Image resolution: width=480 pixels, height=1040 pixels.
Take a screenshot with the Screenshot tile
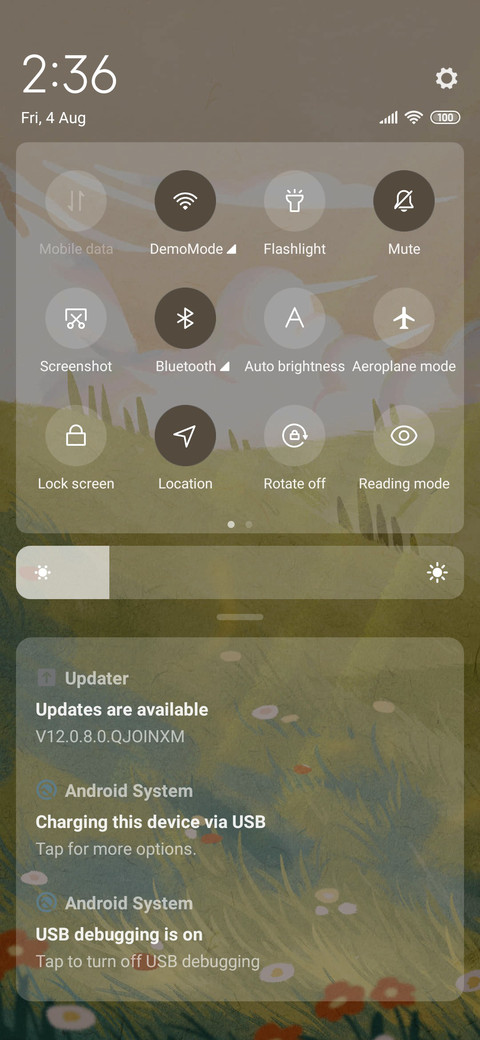coord(76,318)
